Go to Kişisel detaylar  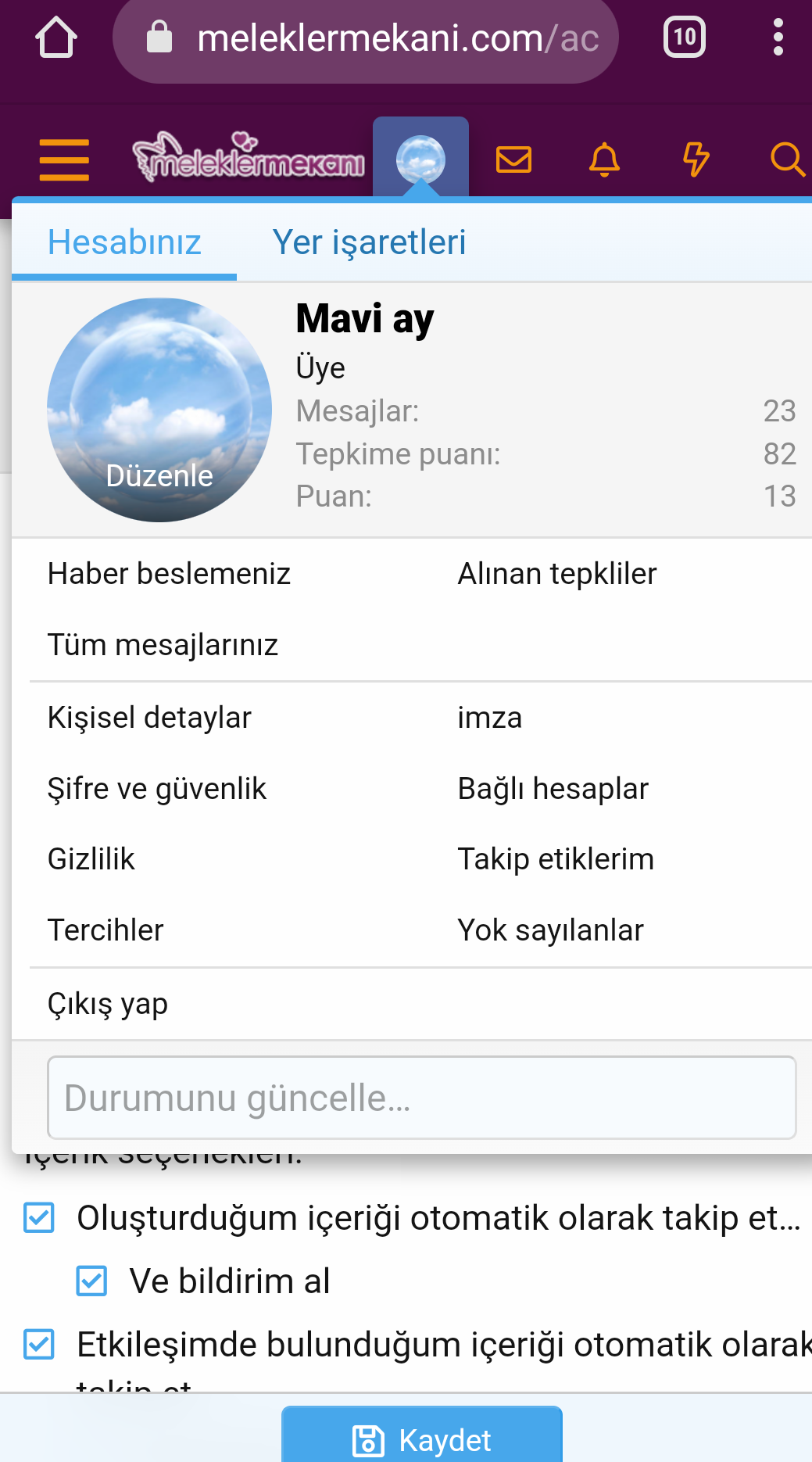pos(149,718)
